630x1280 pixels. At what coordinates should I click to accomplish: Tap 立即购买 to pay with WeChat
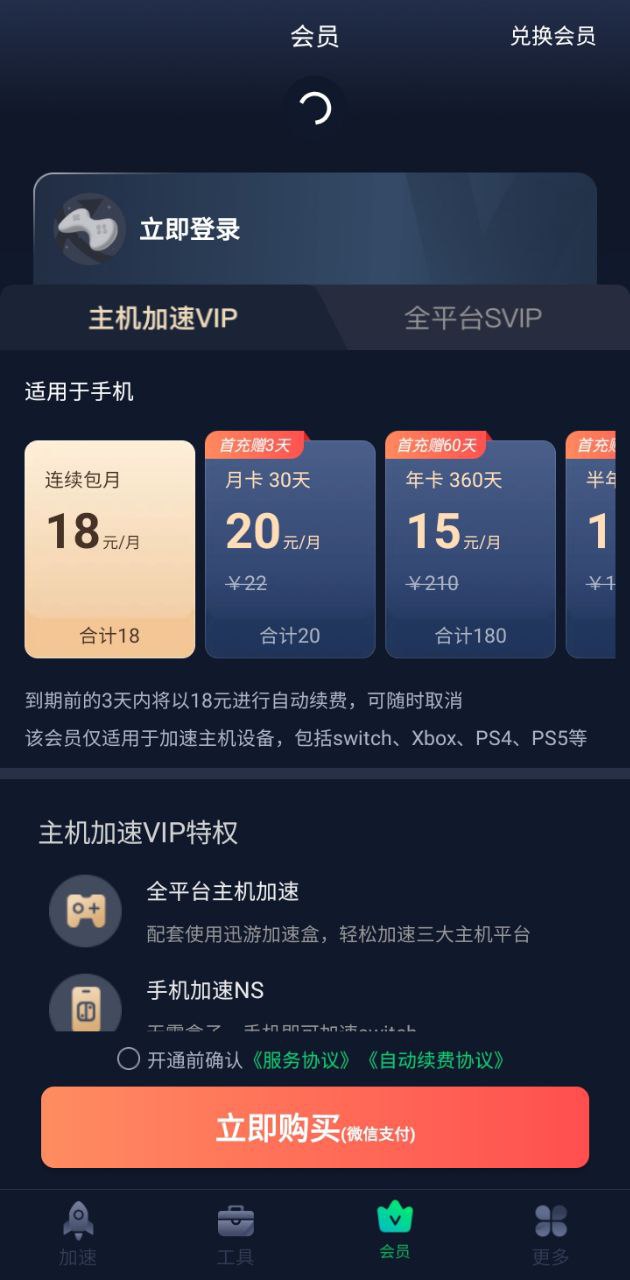coord(315,1127)
